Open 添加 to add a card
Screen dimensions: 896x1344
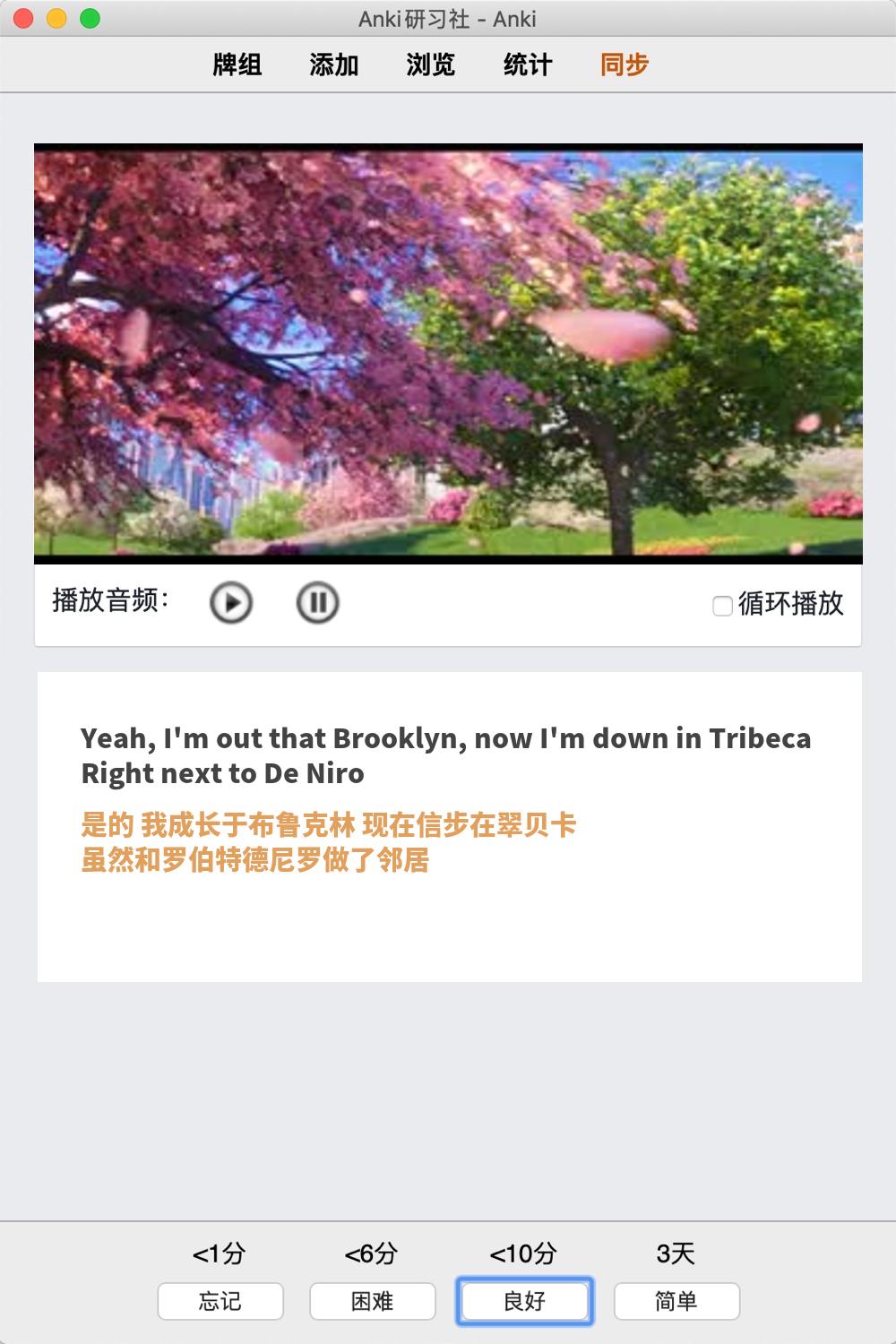tap(334, 65)
